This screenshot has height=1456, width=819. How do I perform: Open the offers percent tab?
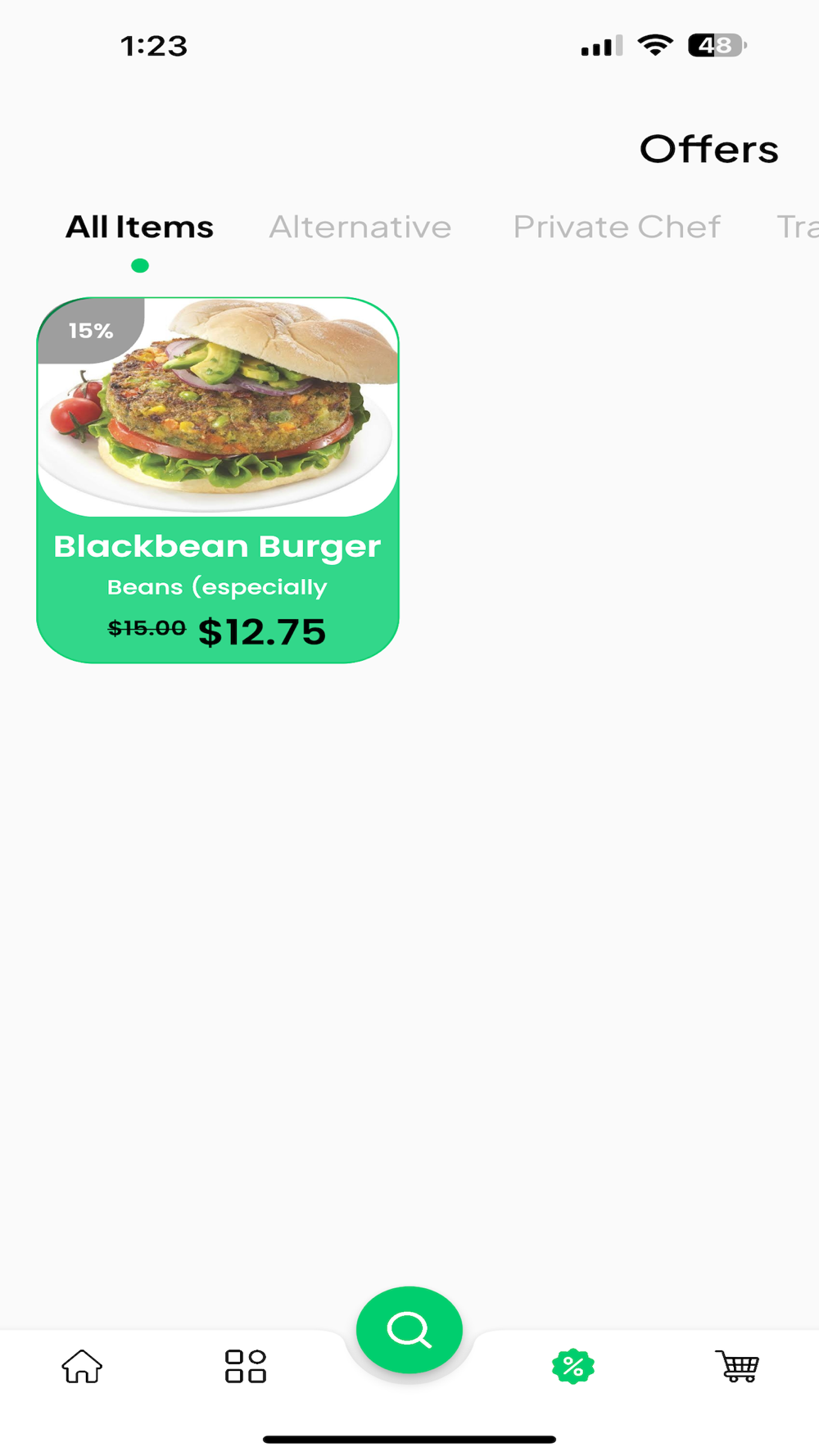click(x=573, y=1366)
